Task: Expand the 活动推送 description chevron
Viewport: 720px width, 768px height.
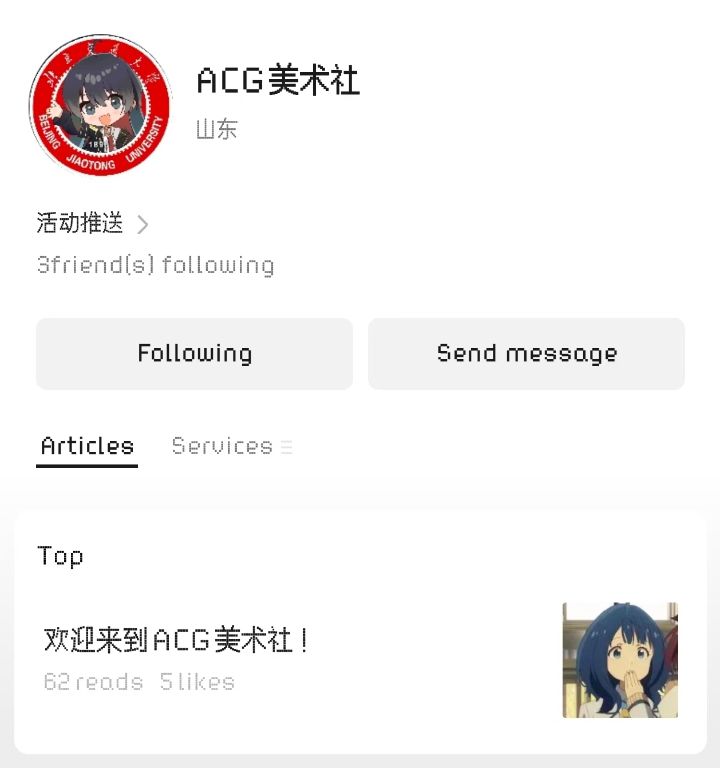Action: pyautogui.click(x=142, y=224)
